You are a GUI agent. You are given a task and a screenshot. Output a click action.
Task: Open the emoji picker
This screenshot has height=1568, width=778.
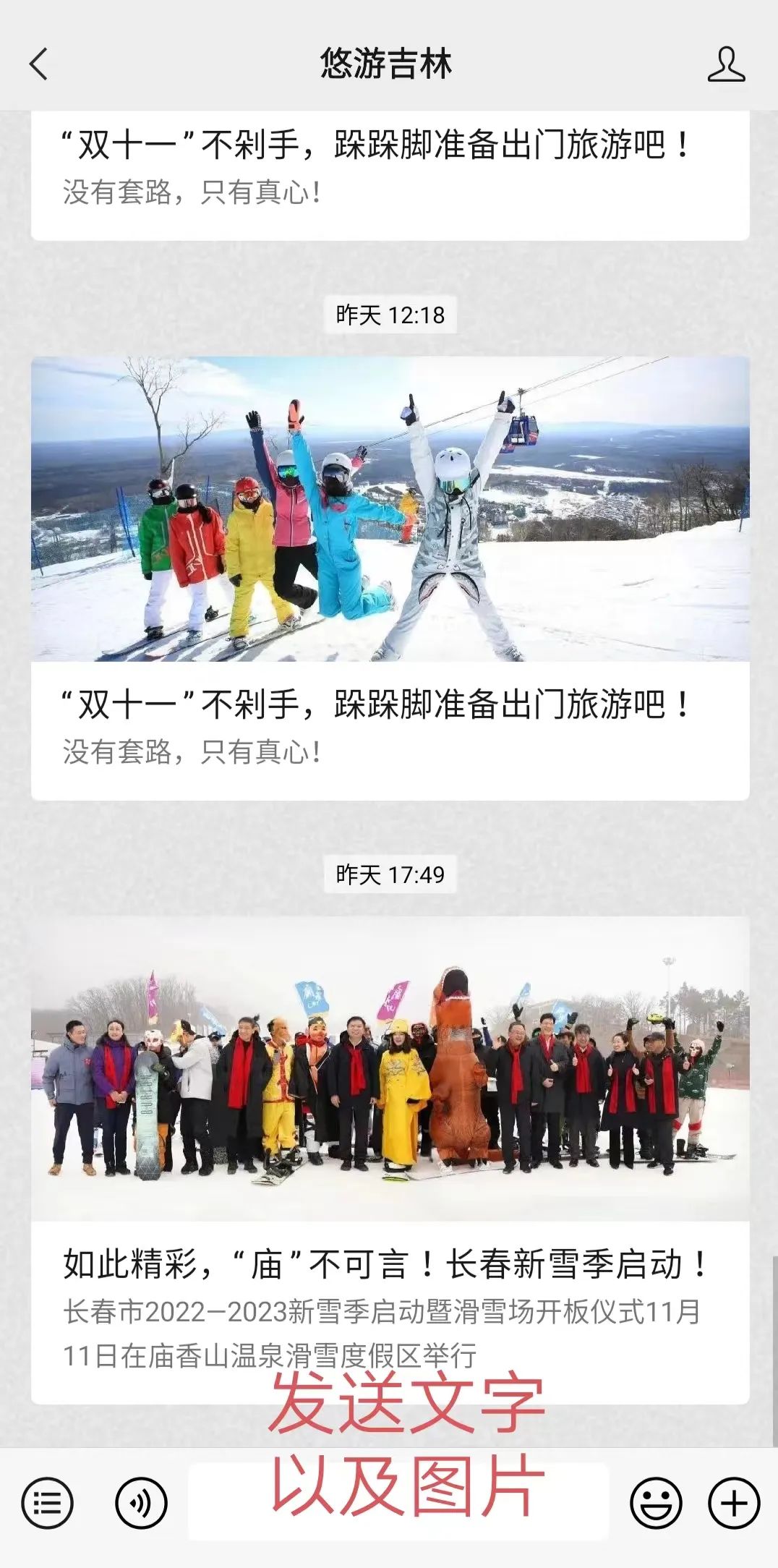tap(656, 1504)
